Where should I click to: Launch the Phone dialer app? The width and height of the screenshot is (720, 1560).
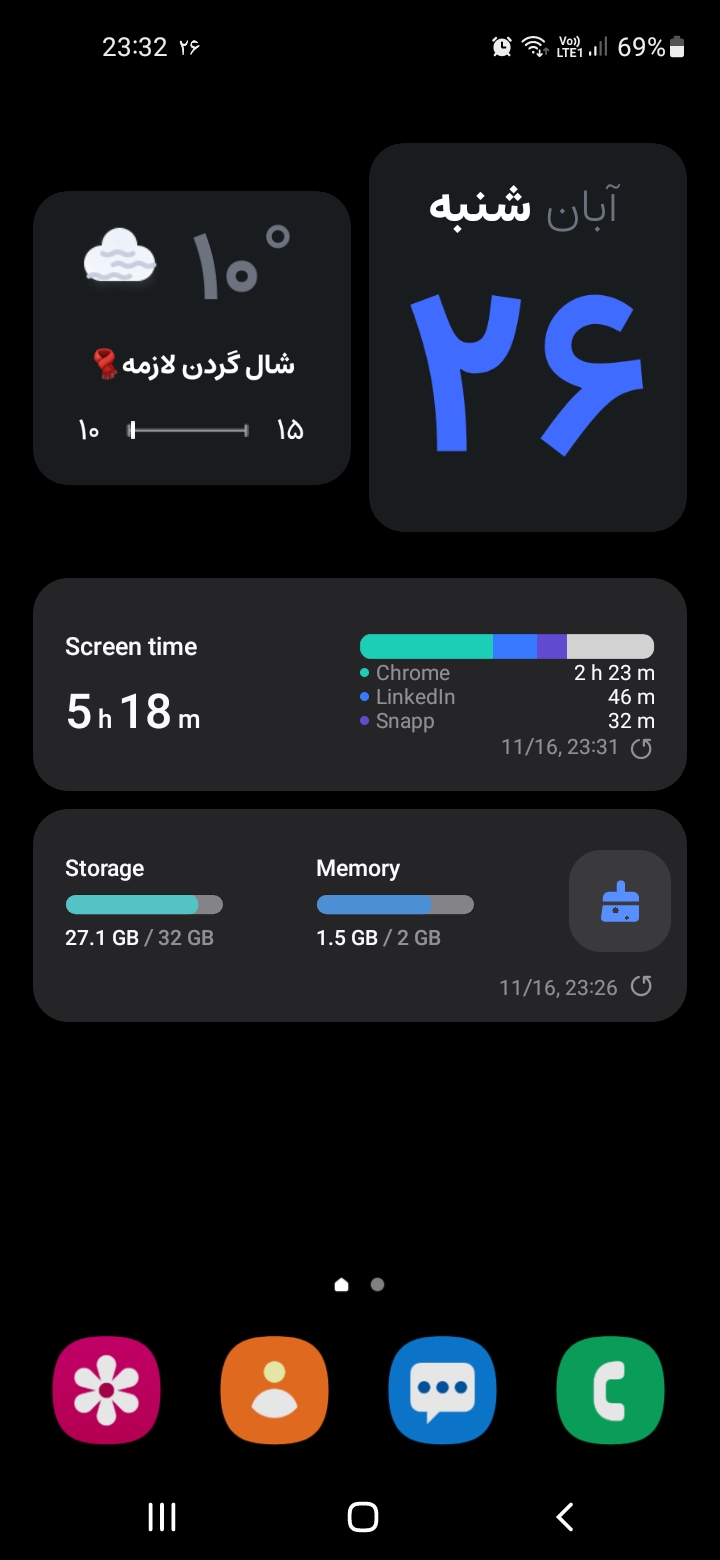click(x=610, y=1390)
